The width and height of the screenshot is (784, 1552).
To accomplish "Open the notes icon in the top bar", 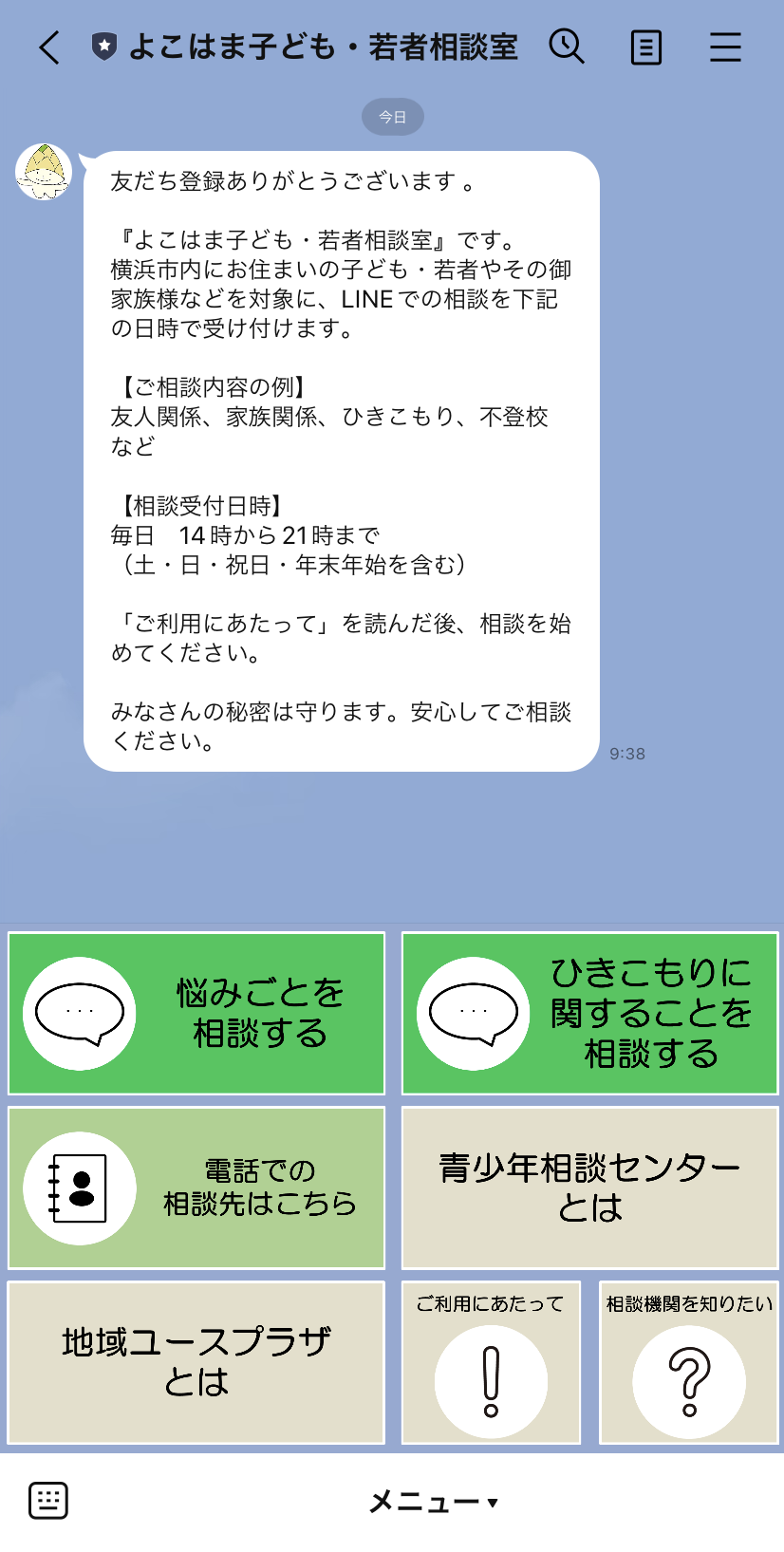I will (645, 47).
